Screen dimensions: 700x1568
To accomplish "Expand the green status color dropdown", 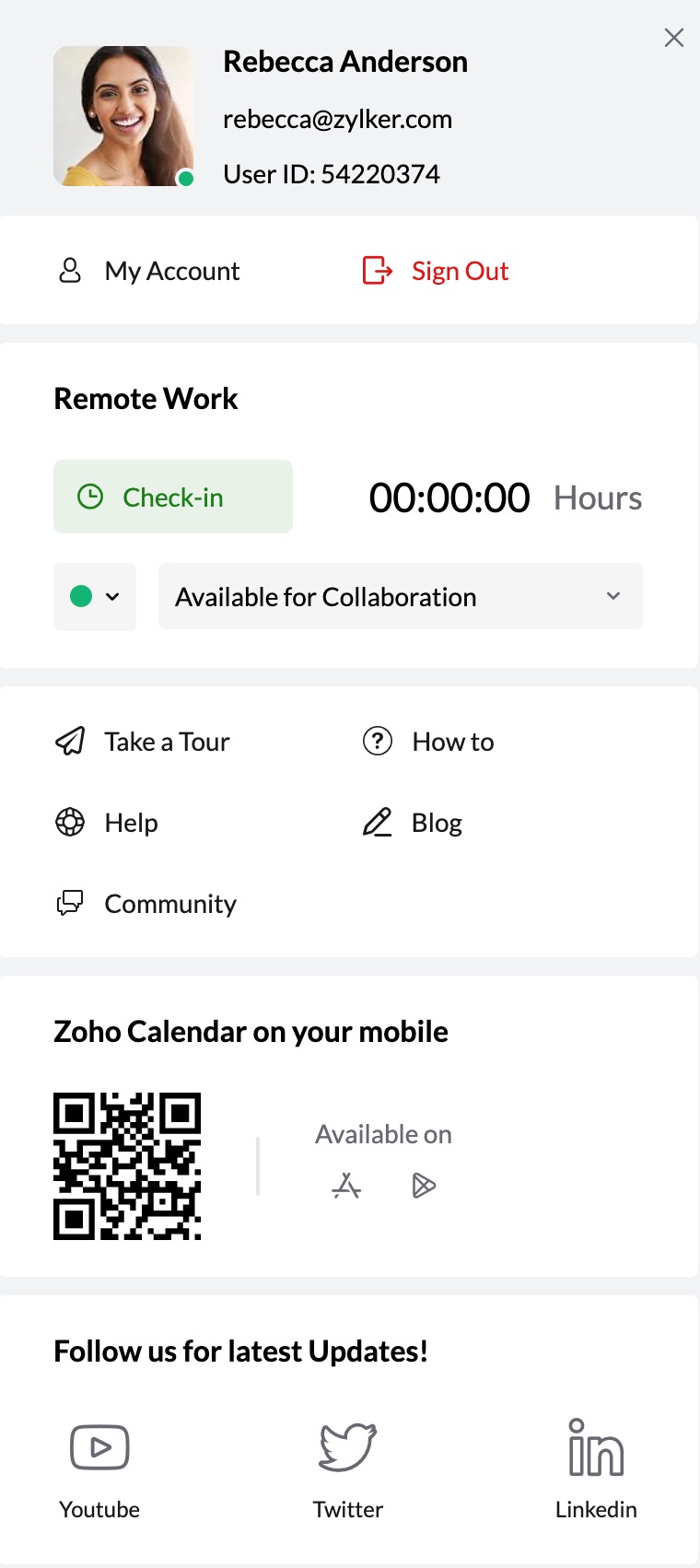I will point(95,597).
